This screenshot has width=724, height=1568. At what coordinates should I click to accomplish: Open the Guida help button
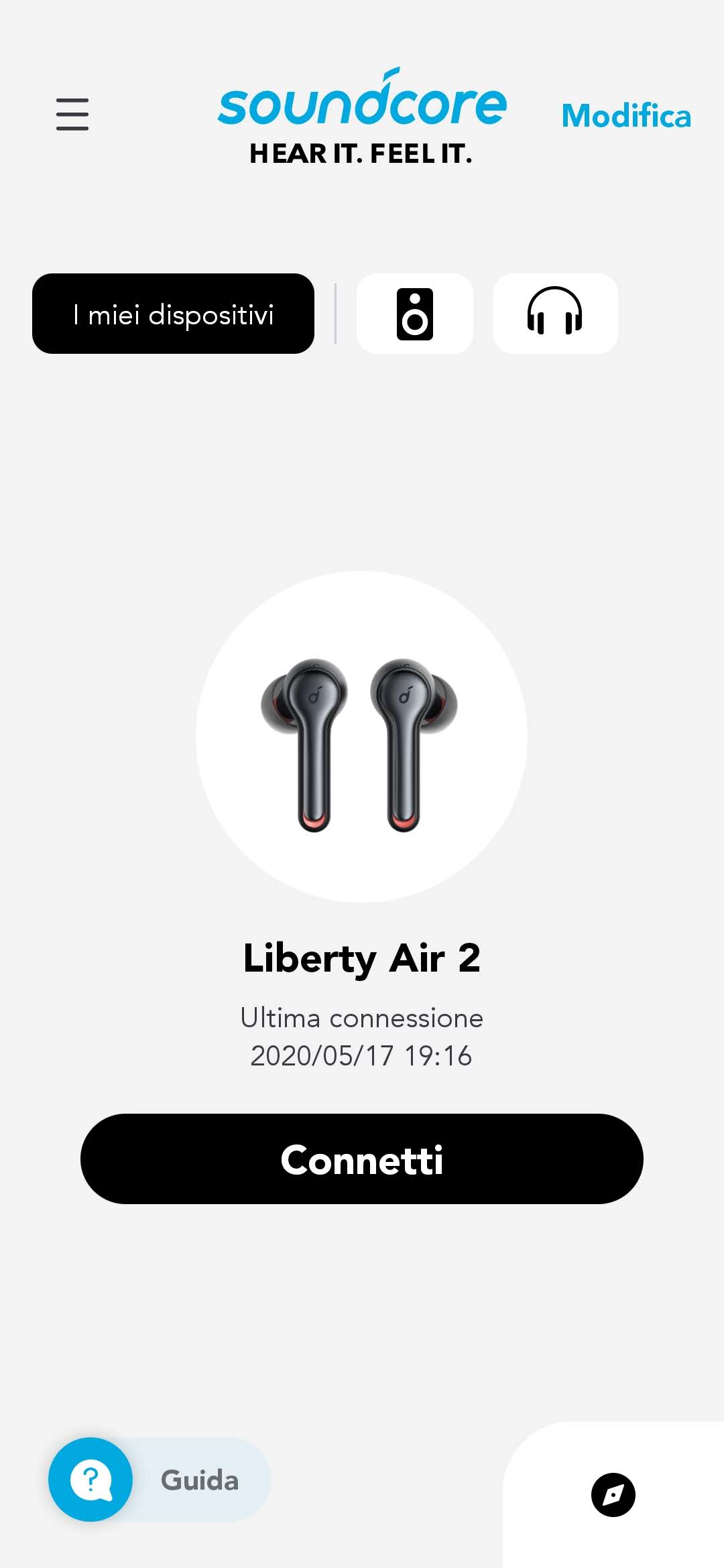tap(160, 1480)
